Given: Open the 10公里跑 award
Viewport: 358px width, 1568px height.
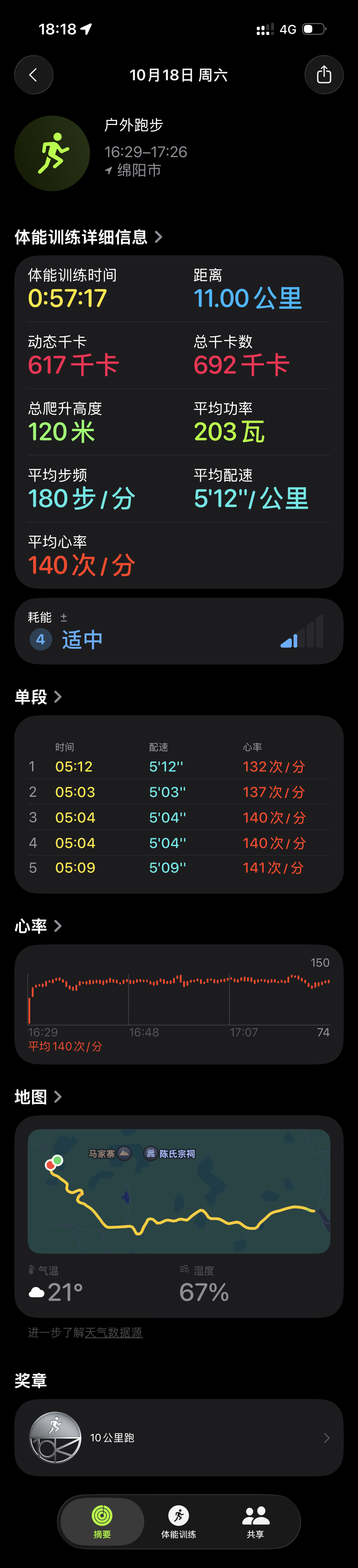Looking at the screenshot, I should pos(179,1437).
